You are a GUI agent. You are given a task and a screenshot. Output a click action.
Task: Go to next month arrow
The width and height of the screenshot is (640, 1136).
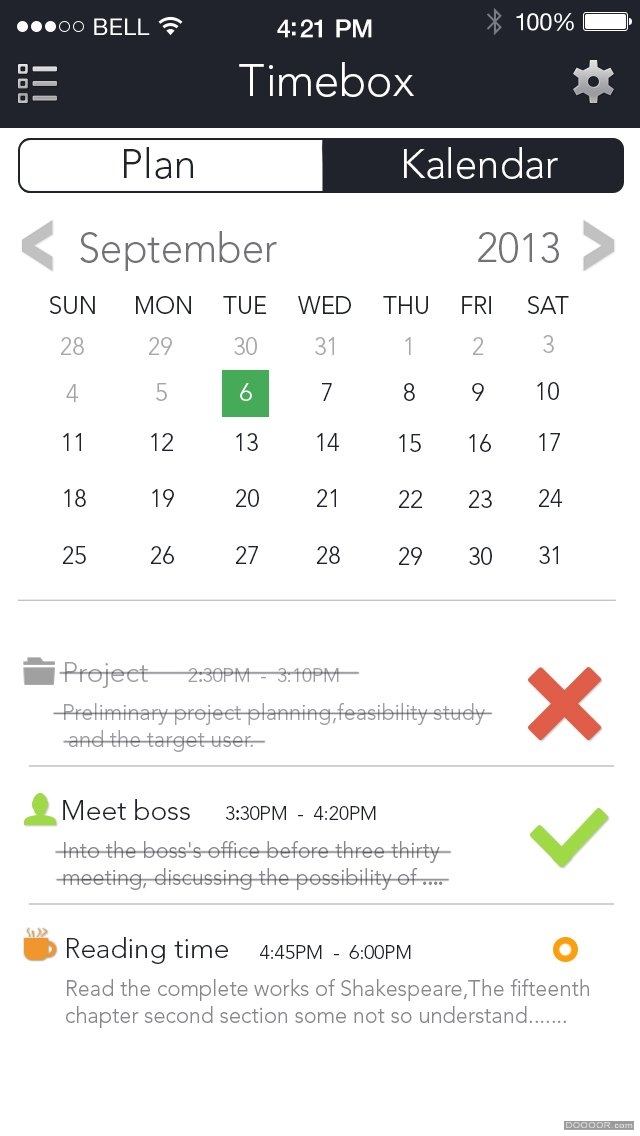(x=598, y=247)
